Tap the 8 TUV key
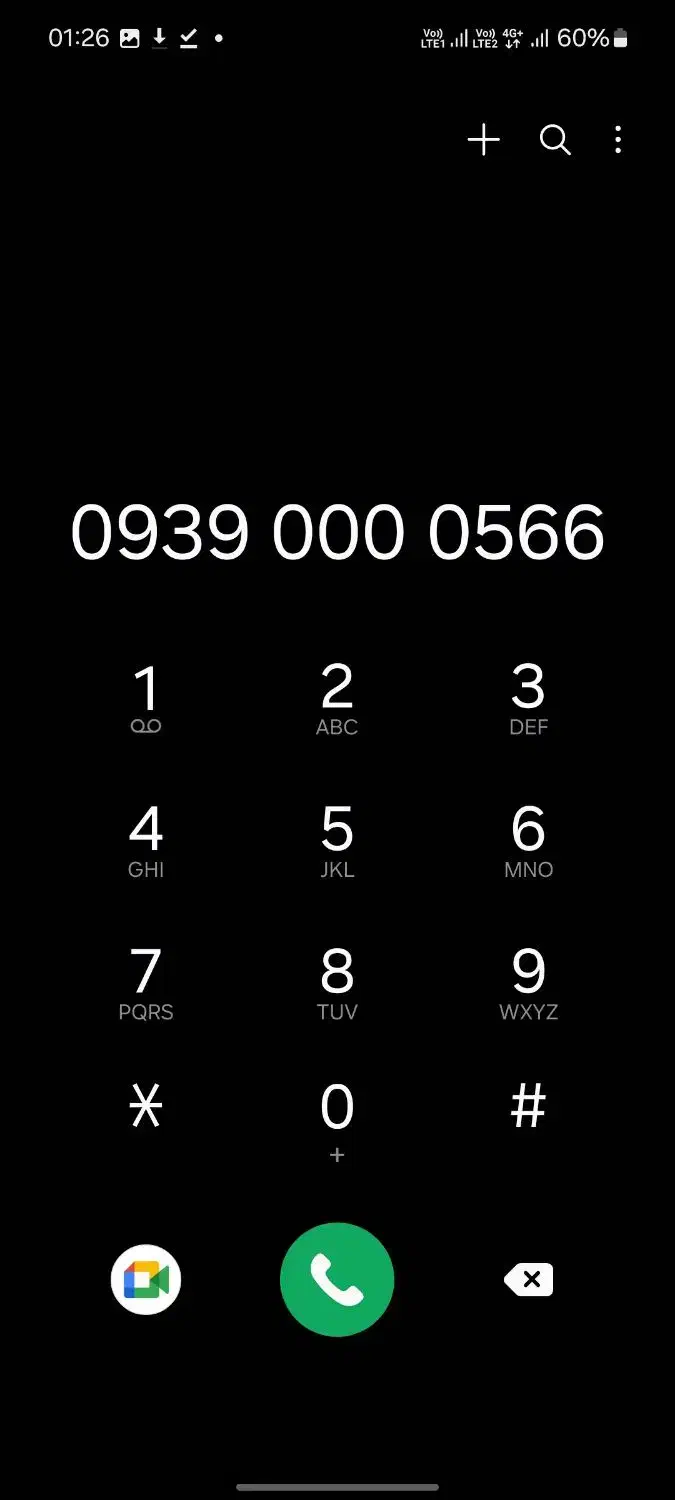The image size is (675, 1500). pyautogui.click(x=337, y=983)
